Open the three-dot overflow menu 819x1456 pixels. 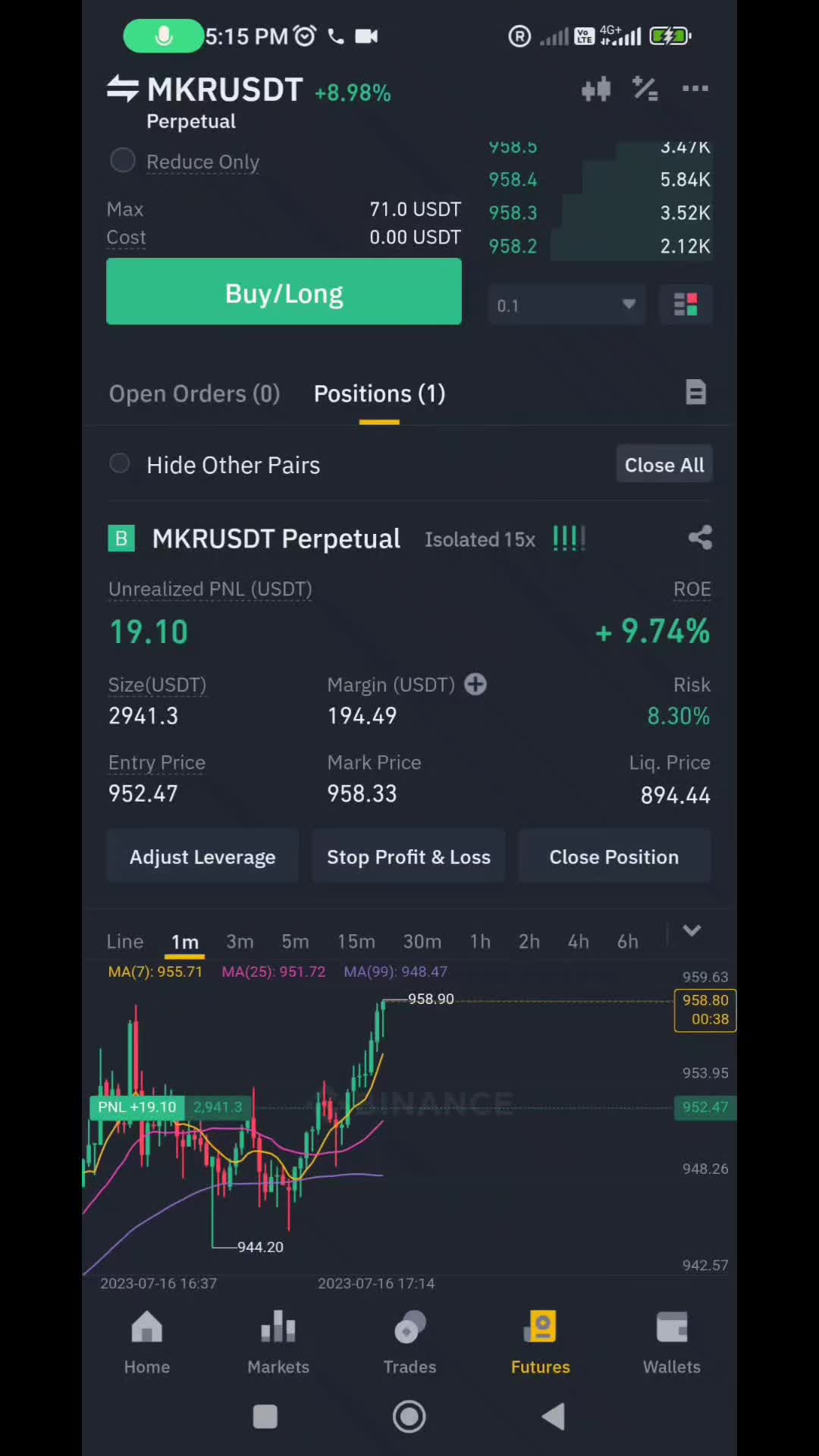(x=695, y=89)
